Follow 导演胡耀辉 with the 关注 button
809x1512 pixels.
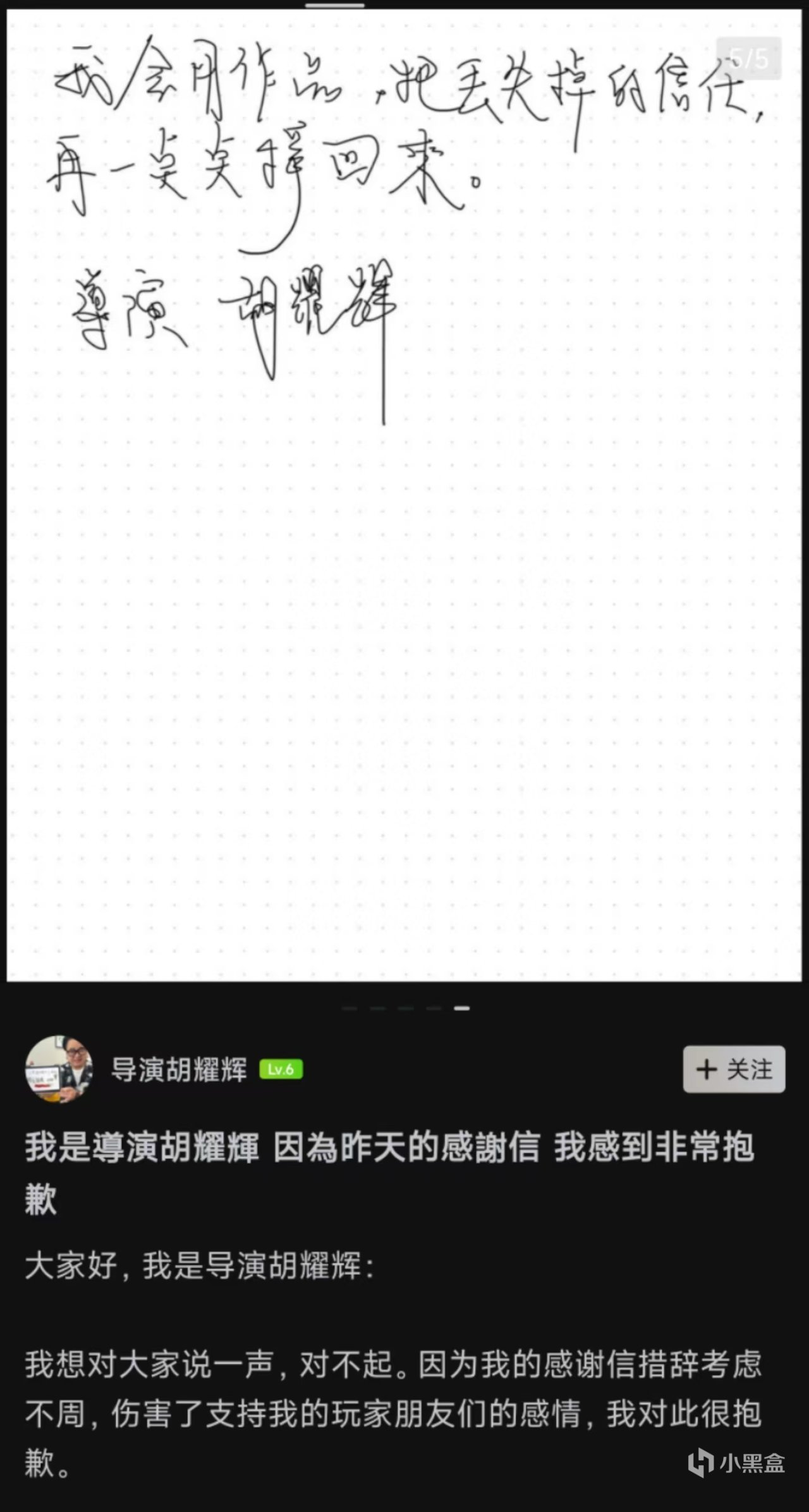click(x=734, y=1069)
